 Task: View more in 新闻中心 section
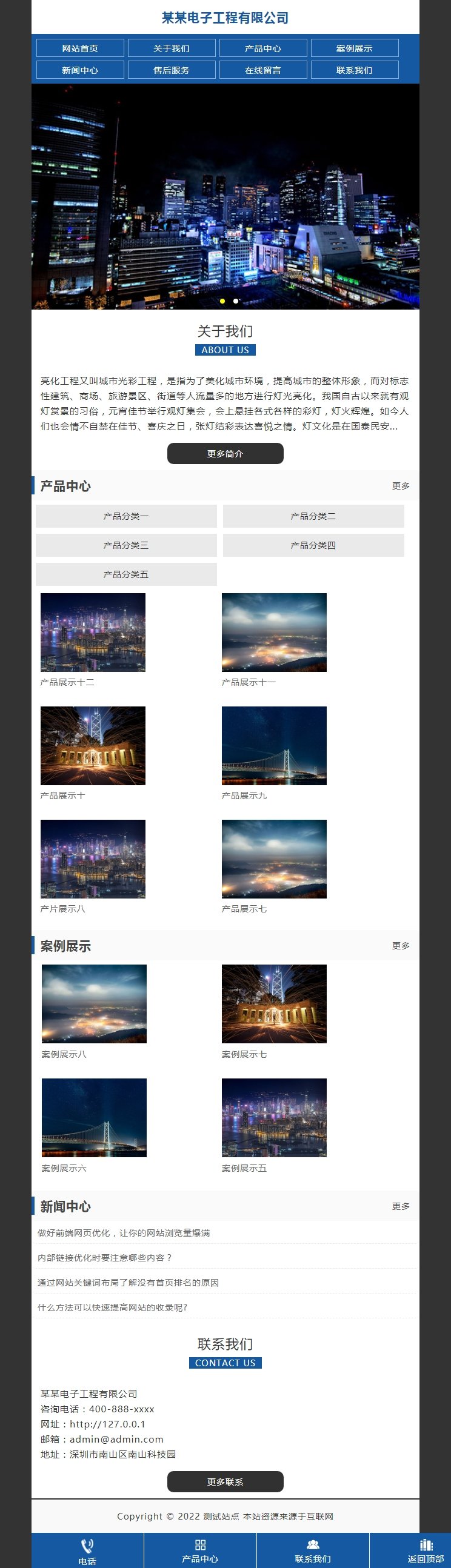pos(401,1206)
